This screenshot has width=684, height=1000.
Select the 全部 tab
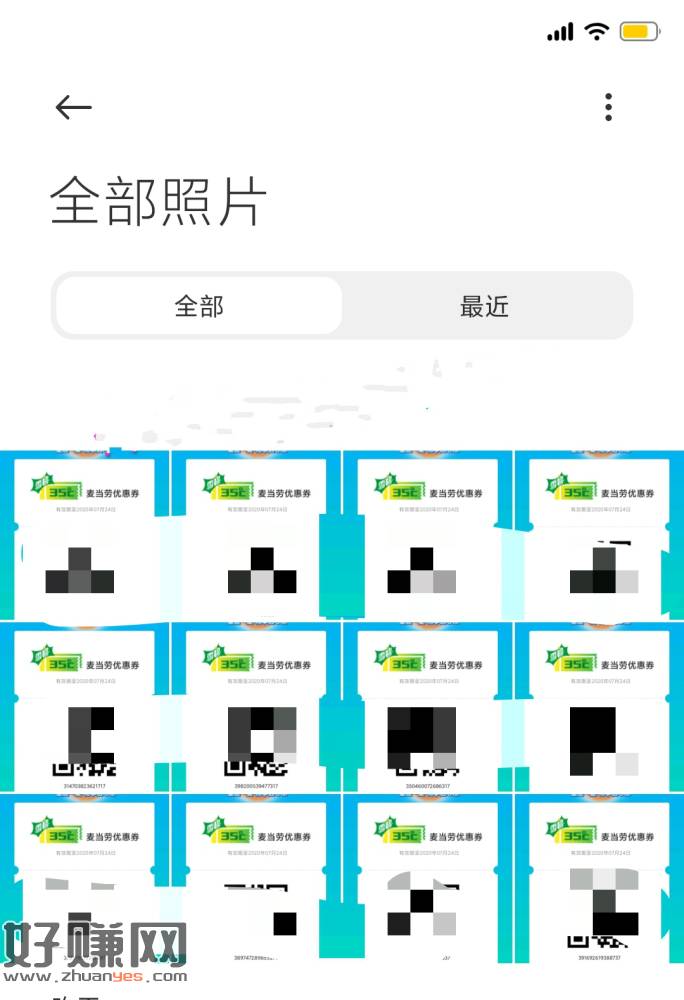tap(199, 306)
